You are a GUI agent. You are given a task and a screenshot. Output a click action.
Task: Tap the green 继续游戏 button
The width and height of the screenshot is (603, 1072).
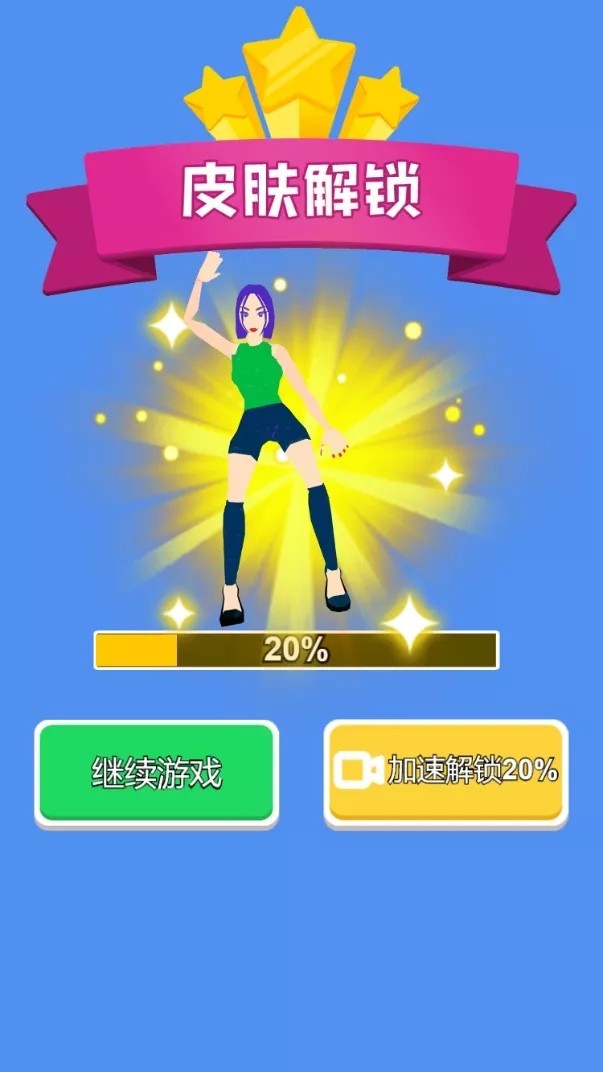pyautogui.click(x=156, y=772)
